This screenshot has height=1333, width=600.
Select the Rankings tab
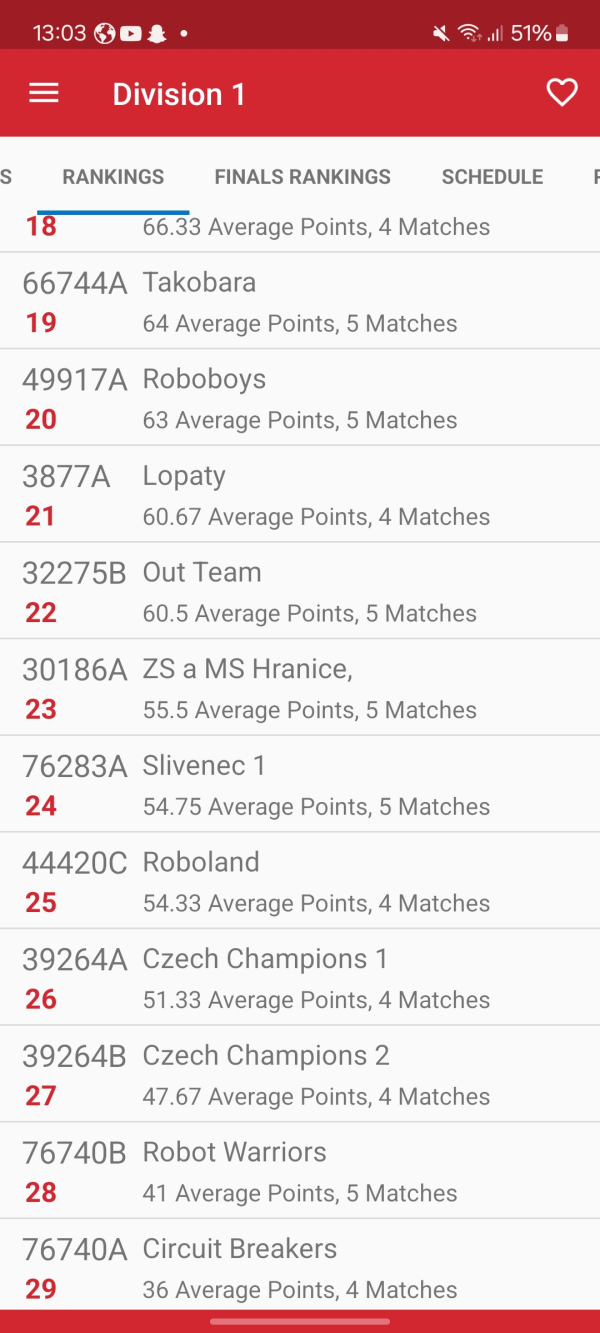pyautogui.click(x=113, y=177)
